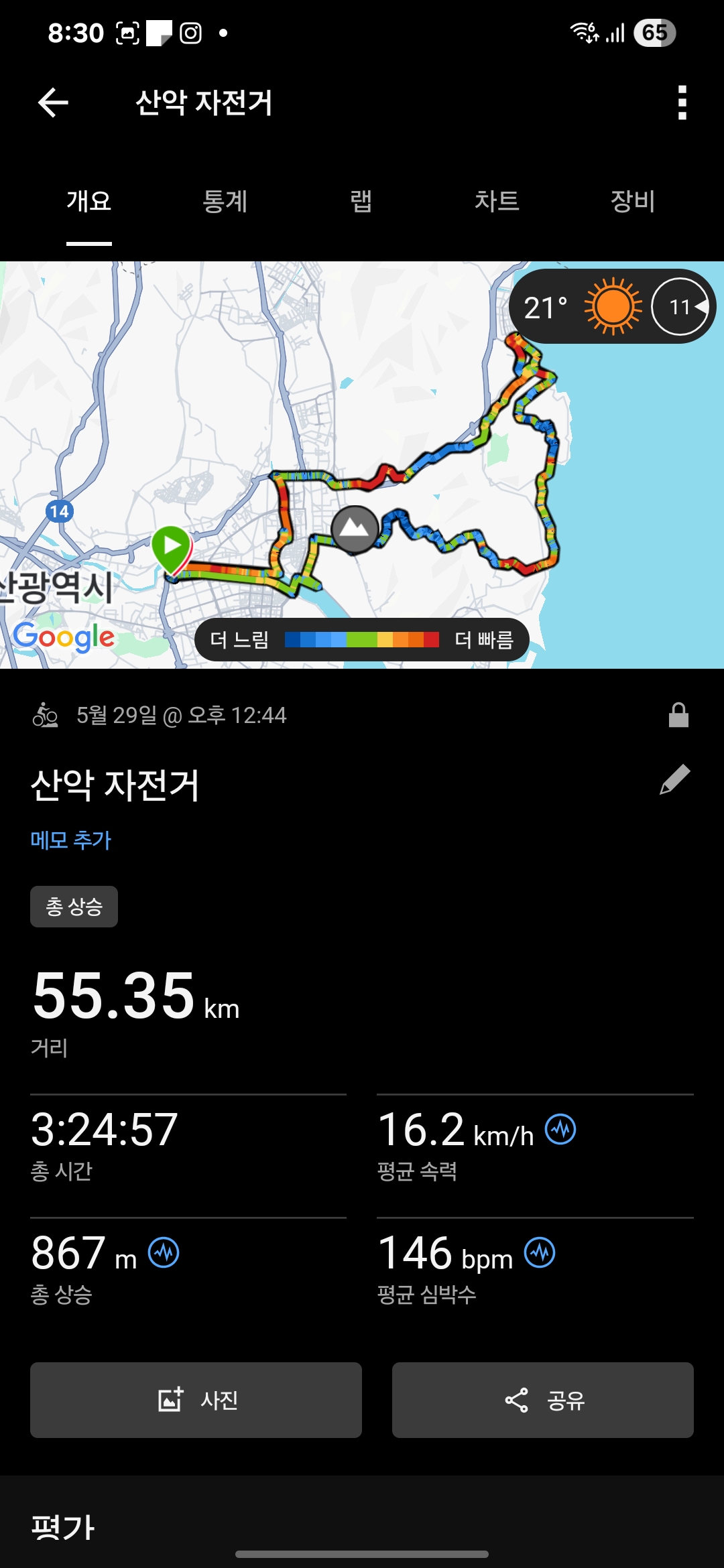Open the route map in full view

pyautogui.click(x=362, y=465)
